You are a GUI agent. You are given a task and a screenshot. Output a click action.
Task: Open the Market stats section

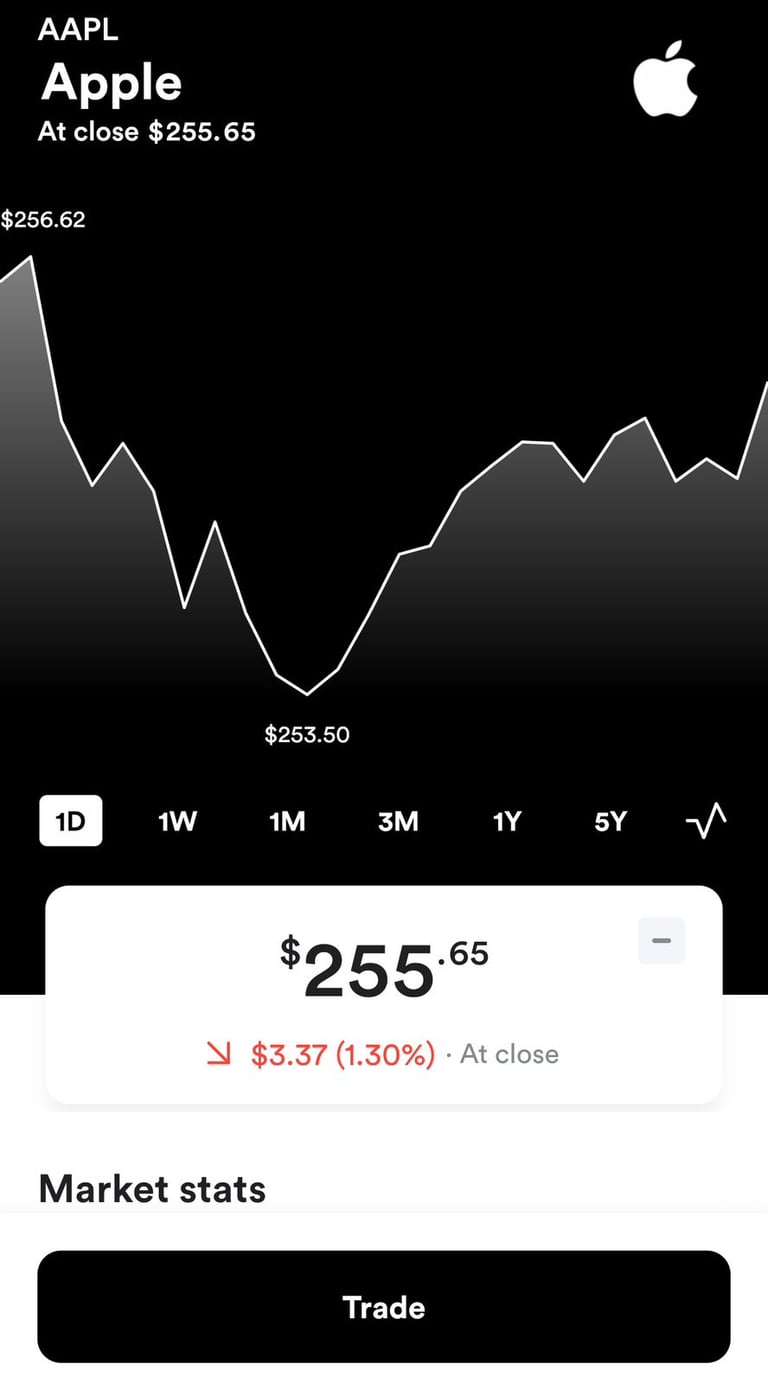151,1188
